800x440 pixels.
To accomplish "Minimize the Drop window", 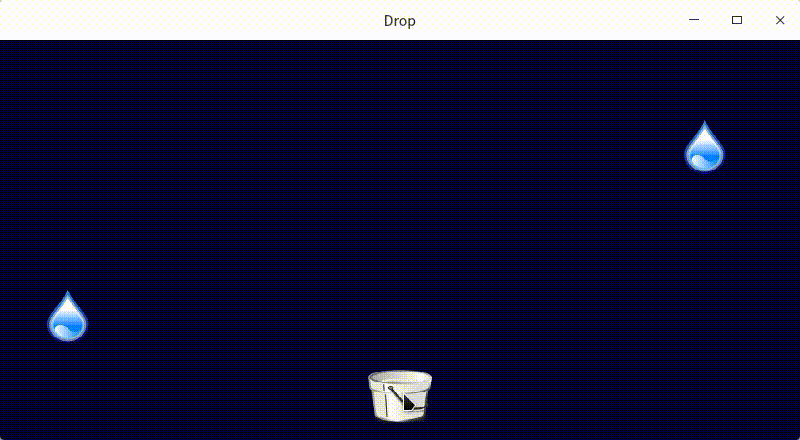I will pyautogui.click(x=694, y=20).
